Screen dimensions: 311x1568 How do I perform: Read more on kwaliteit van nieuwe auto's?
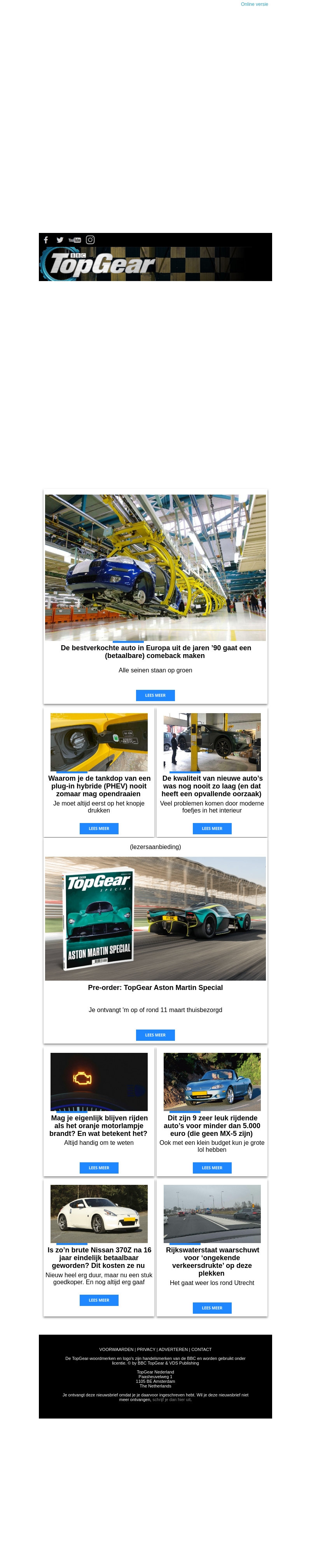pyautogui.click(x=211, y=828)
